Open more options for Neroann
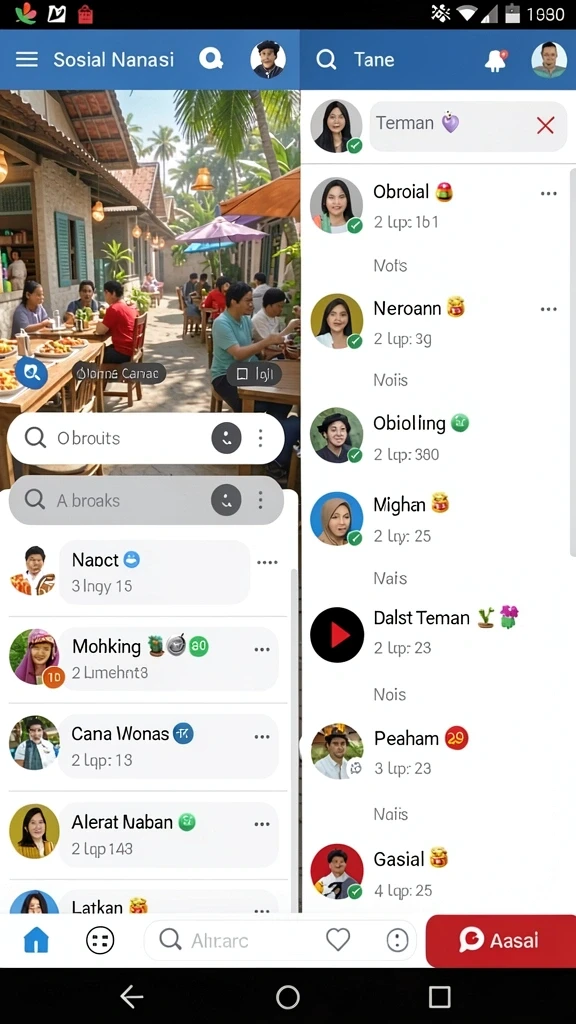Screen dimensions: 576x1024 point(549,309)
